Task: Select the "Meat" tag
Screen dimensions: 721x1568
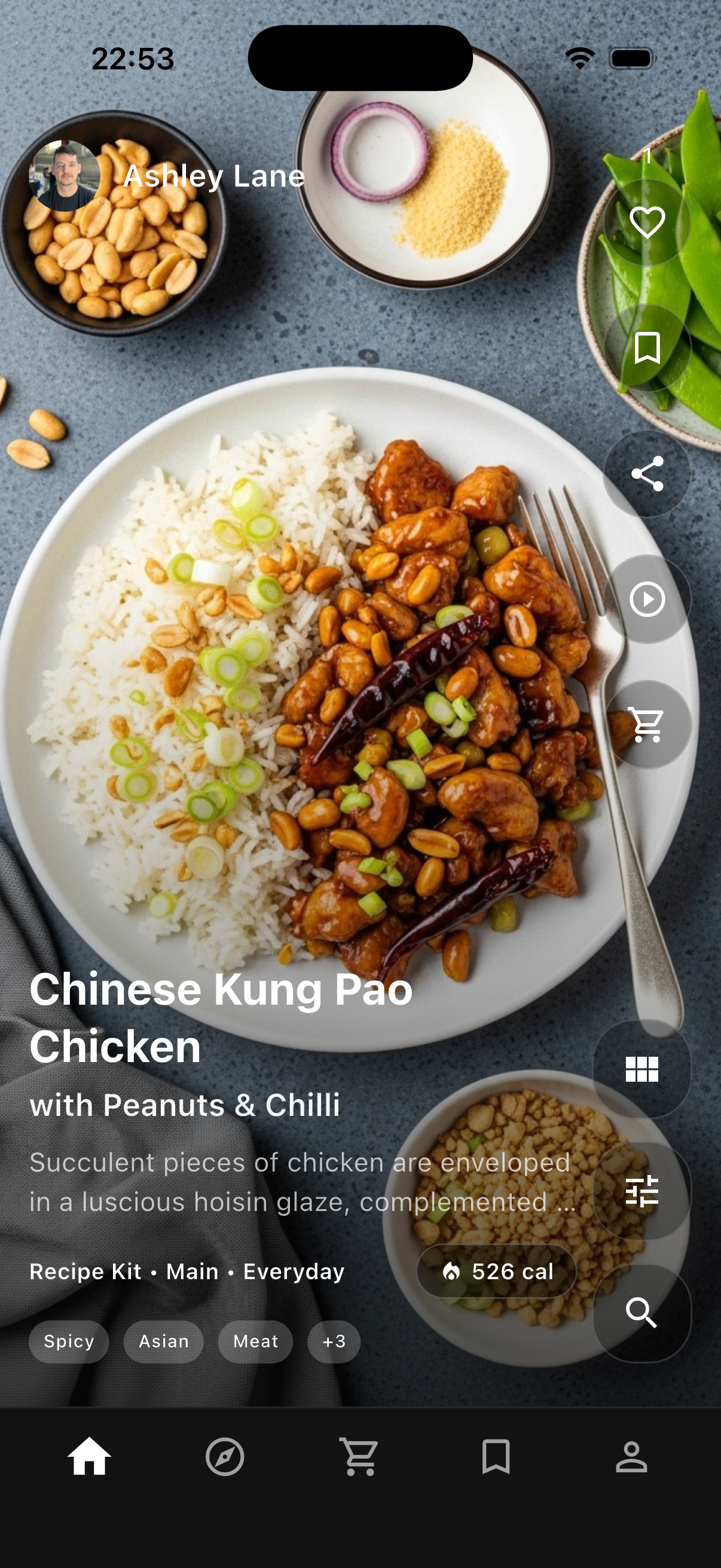Action: 255,1341
